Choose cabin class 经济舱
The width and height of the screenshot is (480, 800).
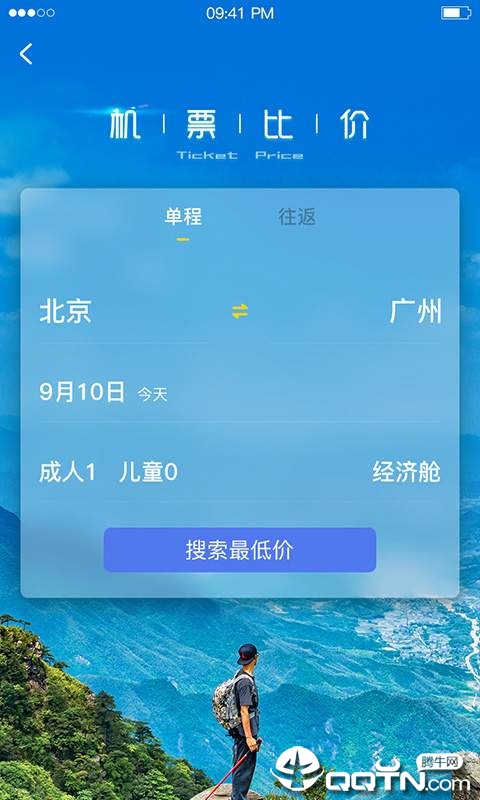[x=406, y=472]
